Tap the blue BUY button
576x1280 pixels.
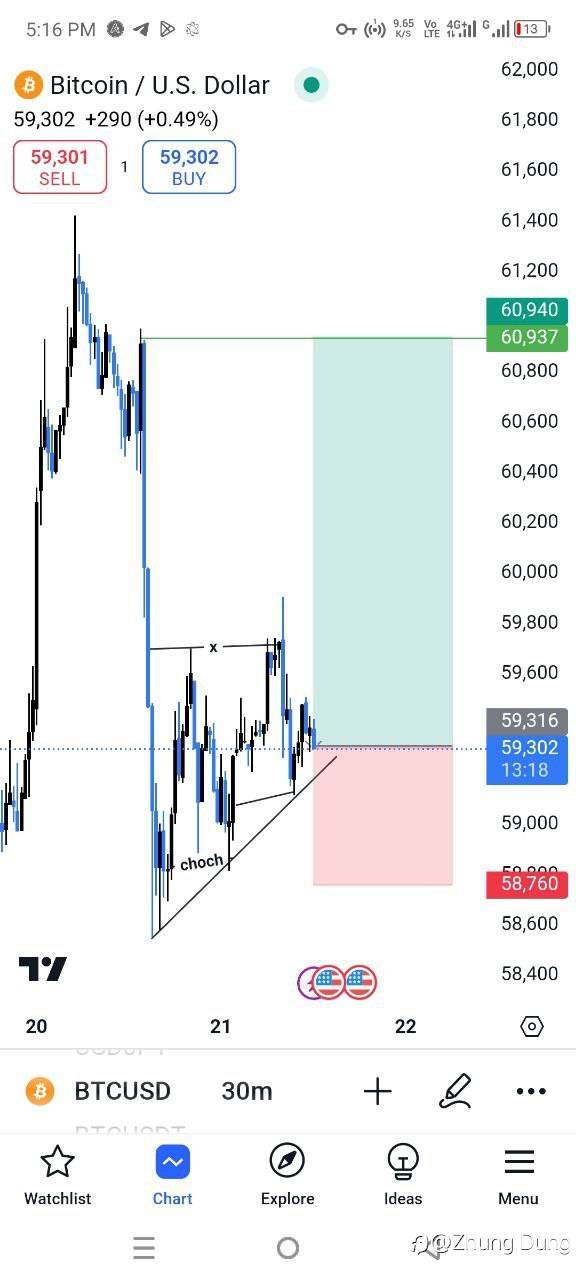[x=189, y=167]
